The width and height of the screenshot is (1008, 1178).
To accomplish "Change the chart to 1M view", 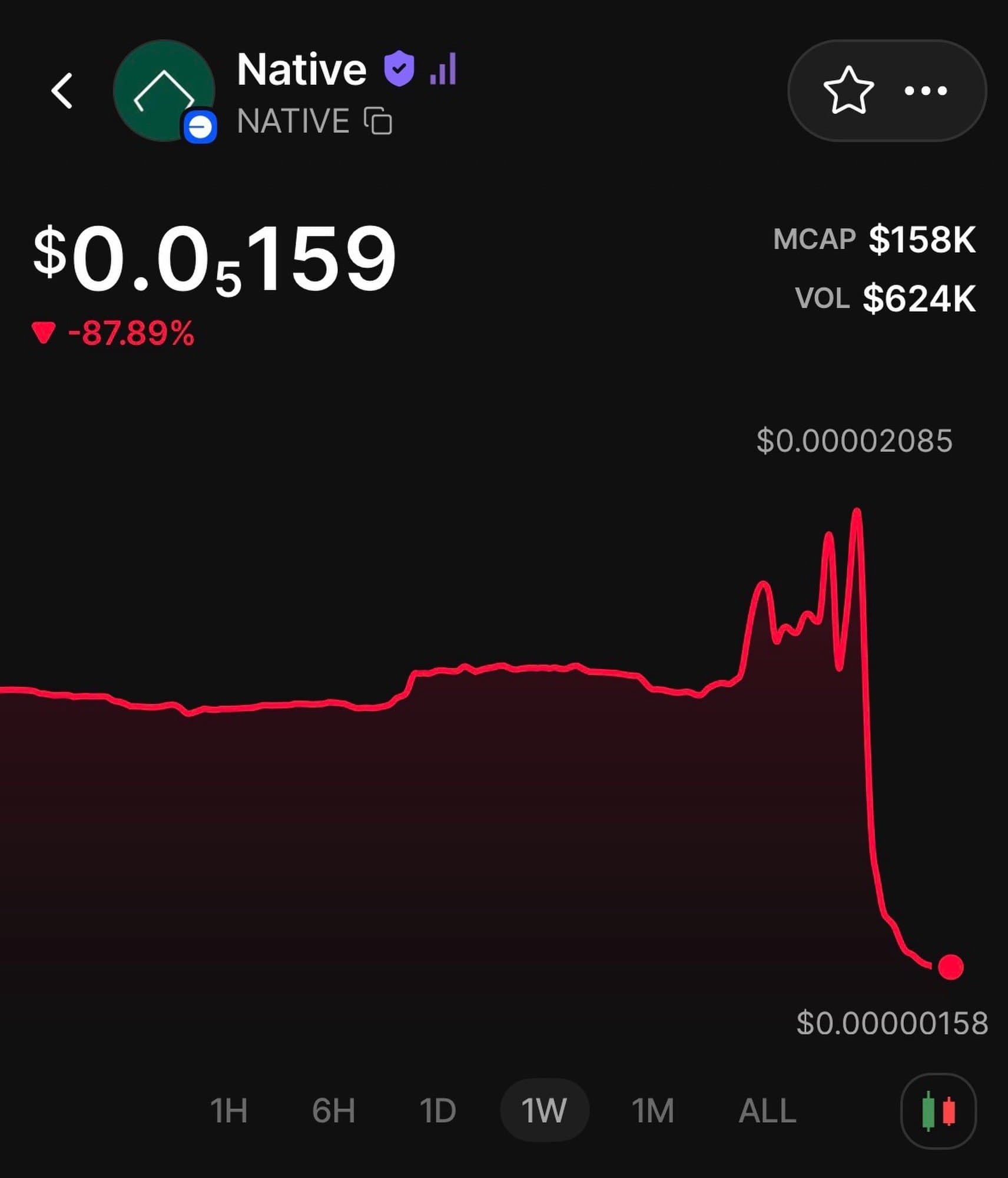I will [652, 1111].
